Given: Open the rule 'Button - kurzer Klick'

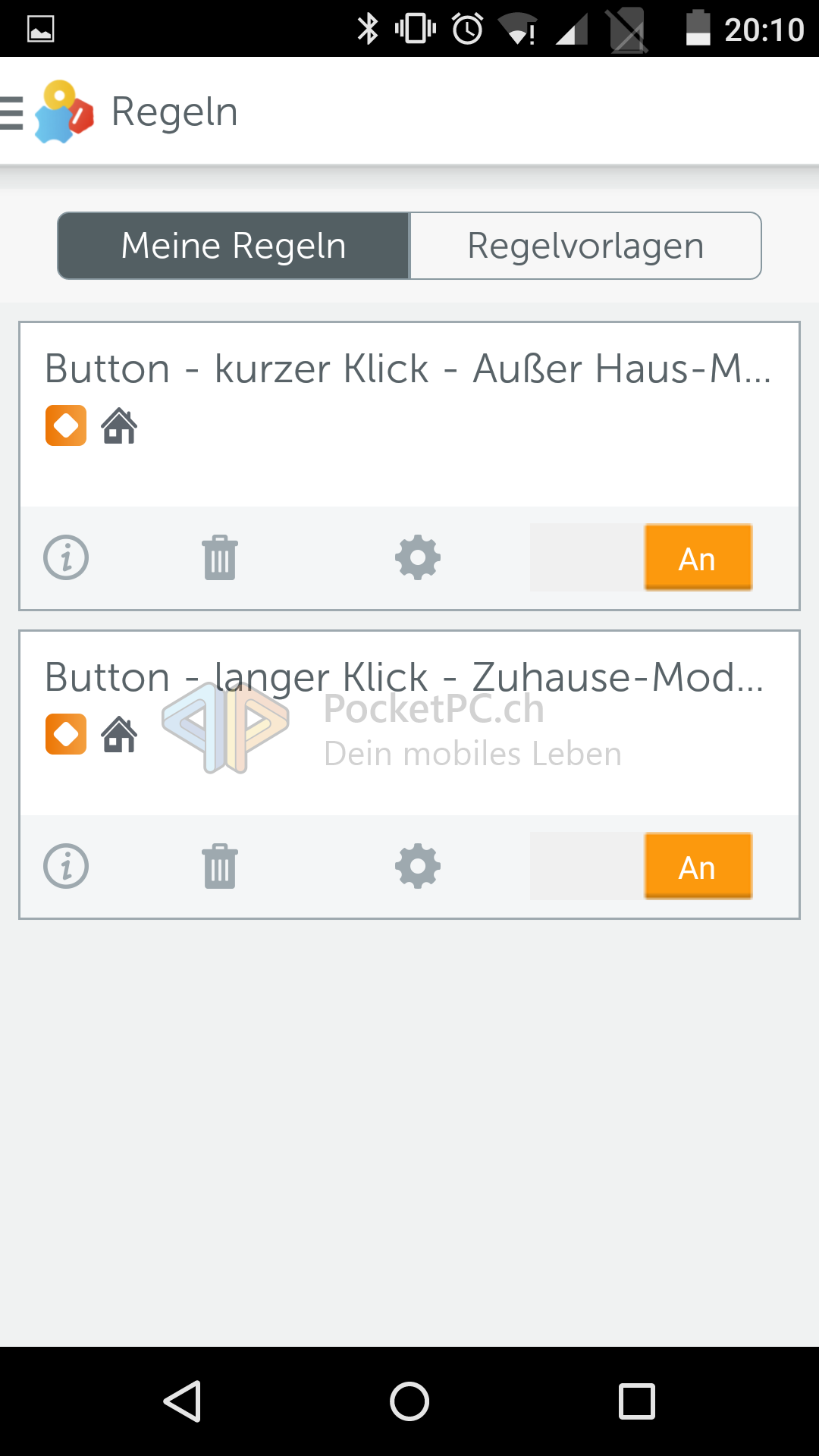Looking at the screenshot, I should point(408,369).
